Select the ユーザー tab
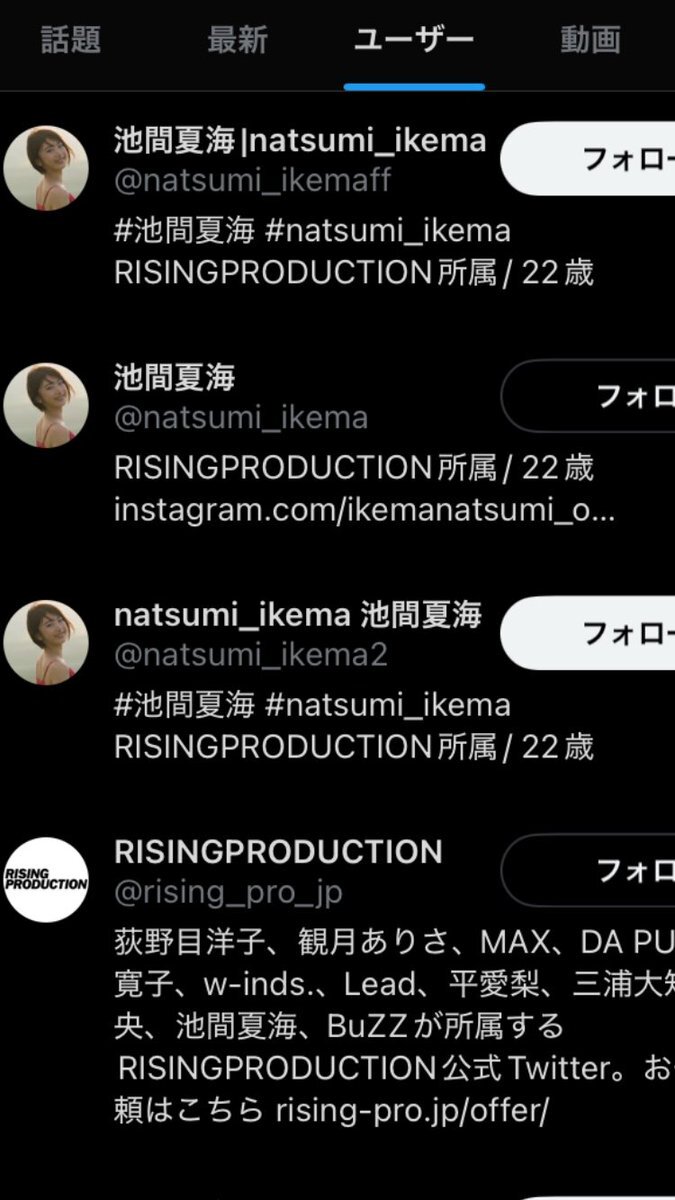The width and height of the screenshot is (675, 1200). [x=413, y=40]
